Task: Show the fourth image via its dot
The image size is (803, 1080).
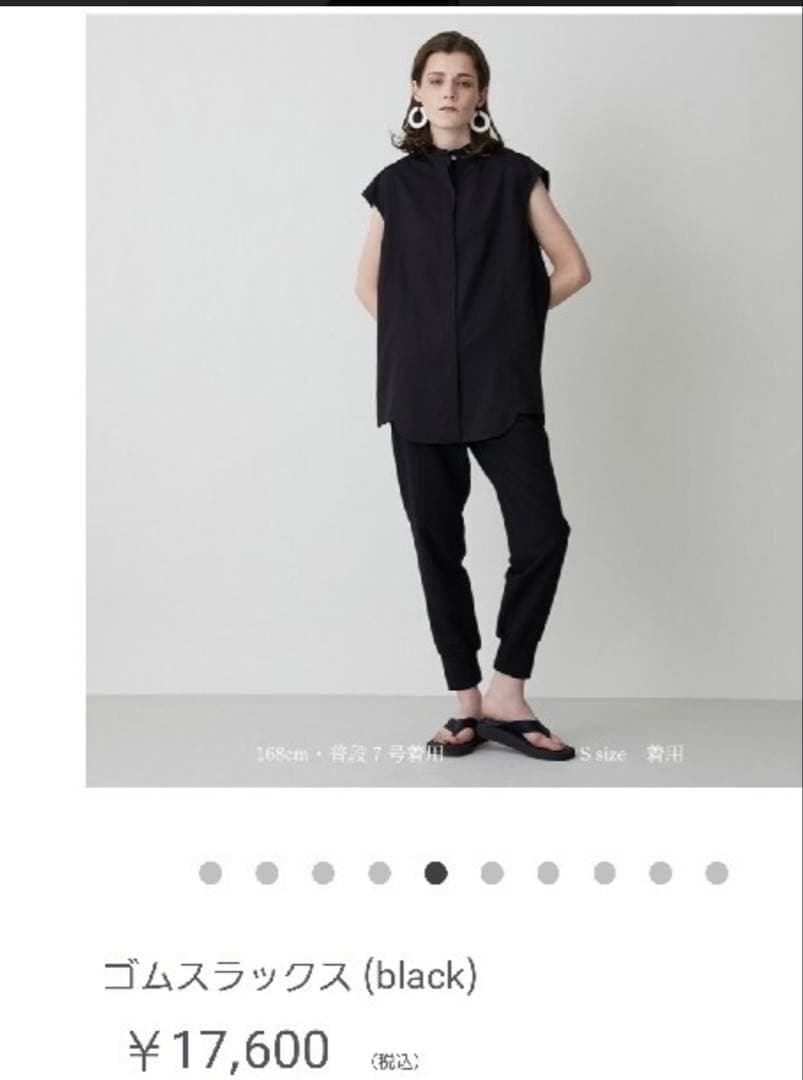Action: coord(379,873)
